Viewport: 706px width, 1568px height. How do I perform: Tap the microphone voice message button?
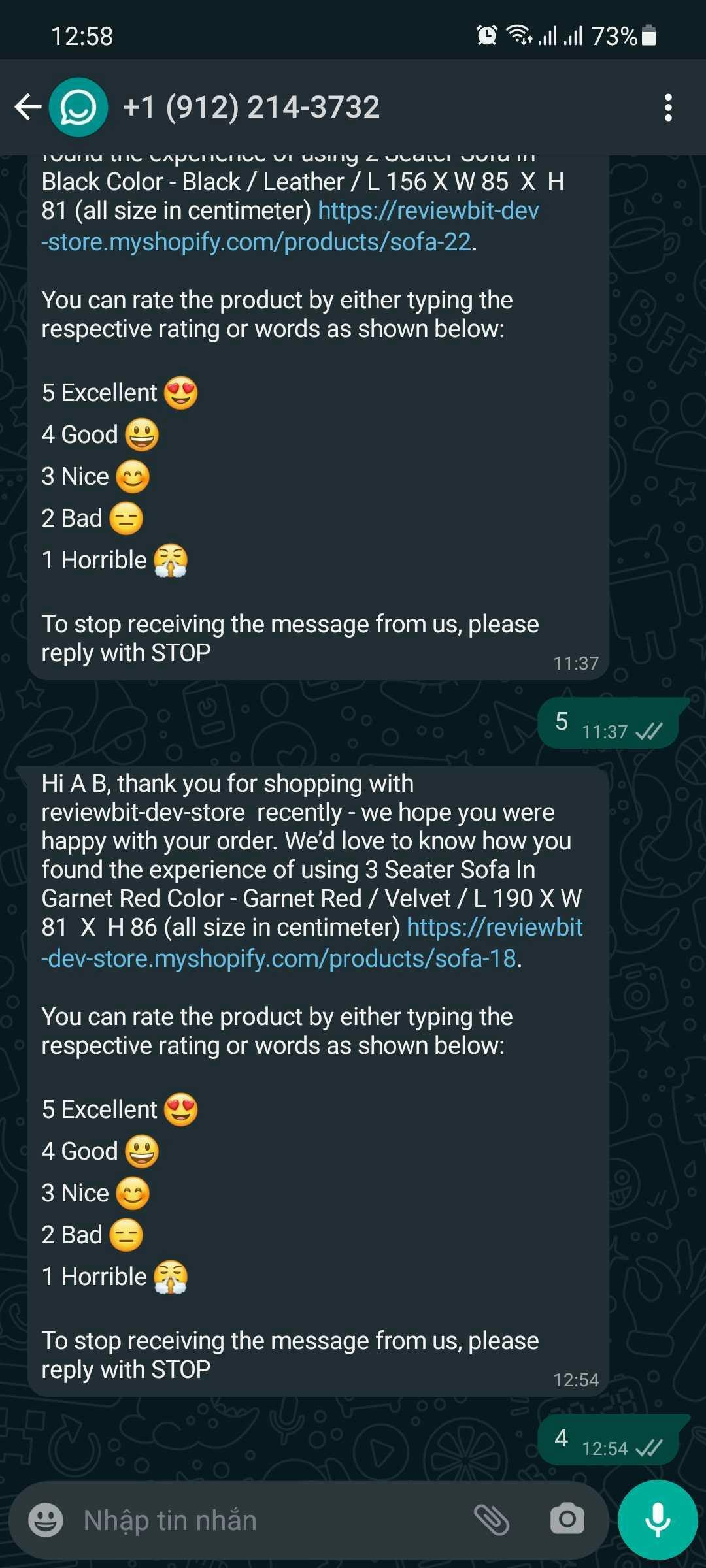[657, 1520]
